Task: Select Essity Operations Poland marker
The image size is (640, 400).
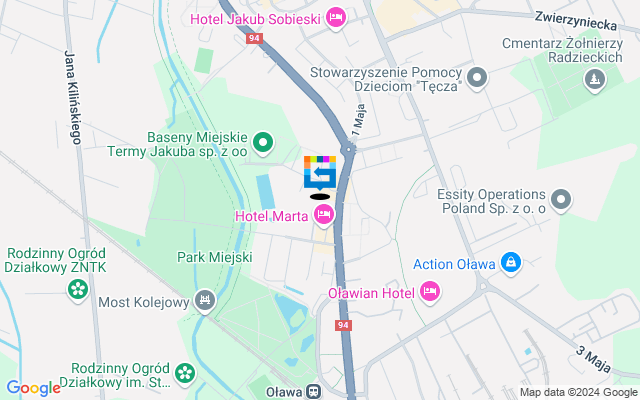Action: point(562,200)
